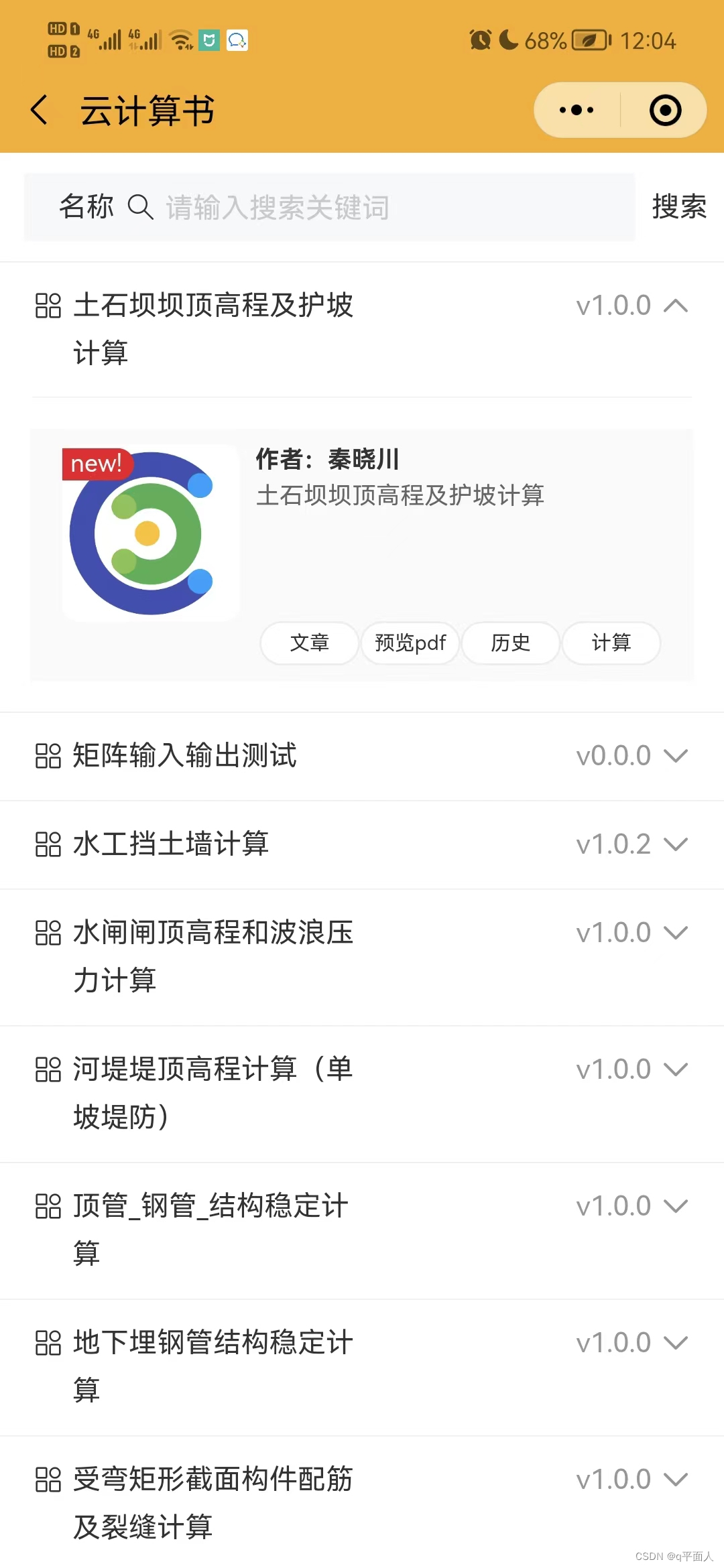Expand the 水闸闸顶高程和波浪压力计算 entry
Viewport: 724px width, 1568px height.
click(676, 933)
